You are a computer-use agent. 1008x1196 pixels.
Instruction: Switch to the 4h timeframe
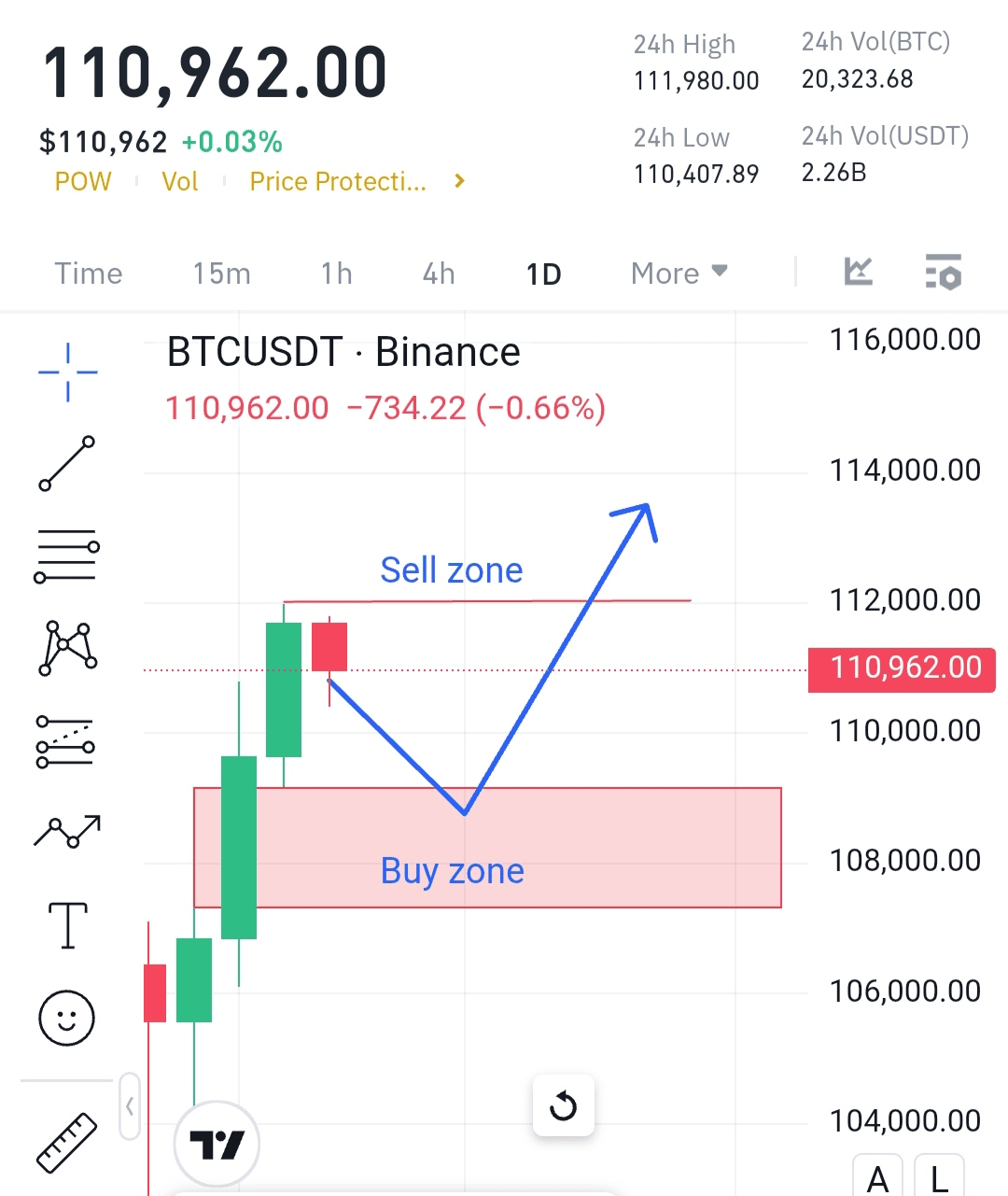(438, 274)
